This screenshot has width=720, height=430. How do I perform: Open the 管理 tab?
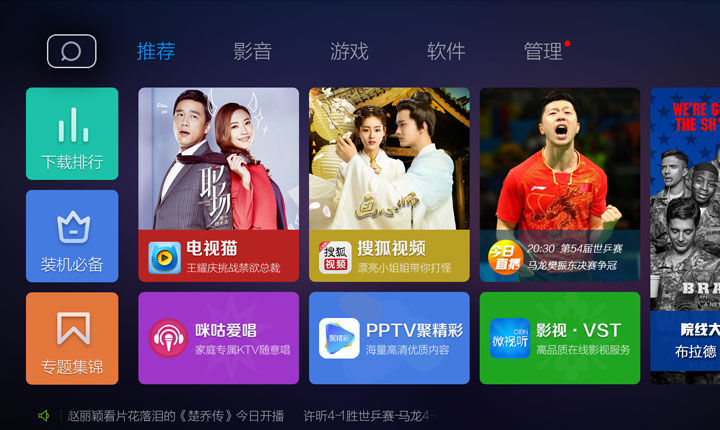pos(543,52)
